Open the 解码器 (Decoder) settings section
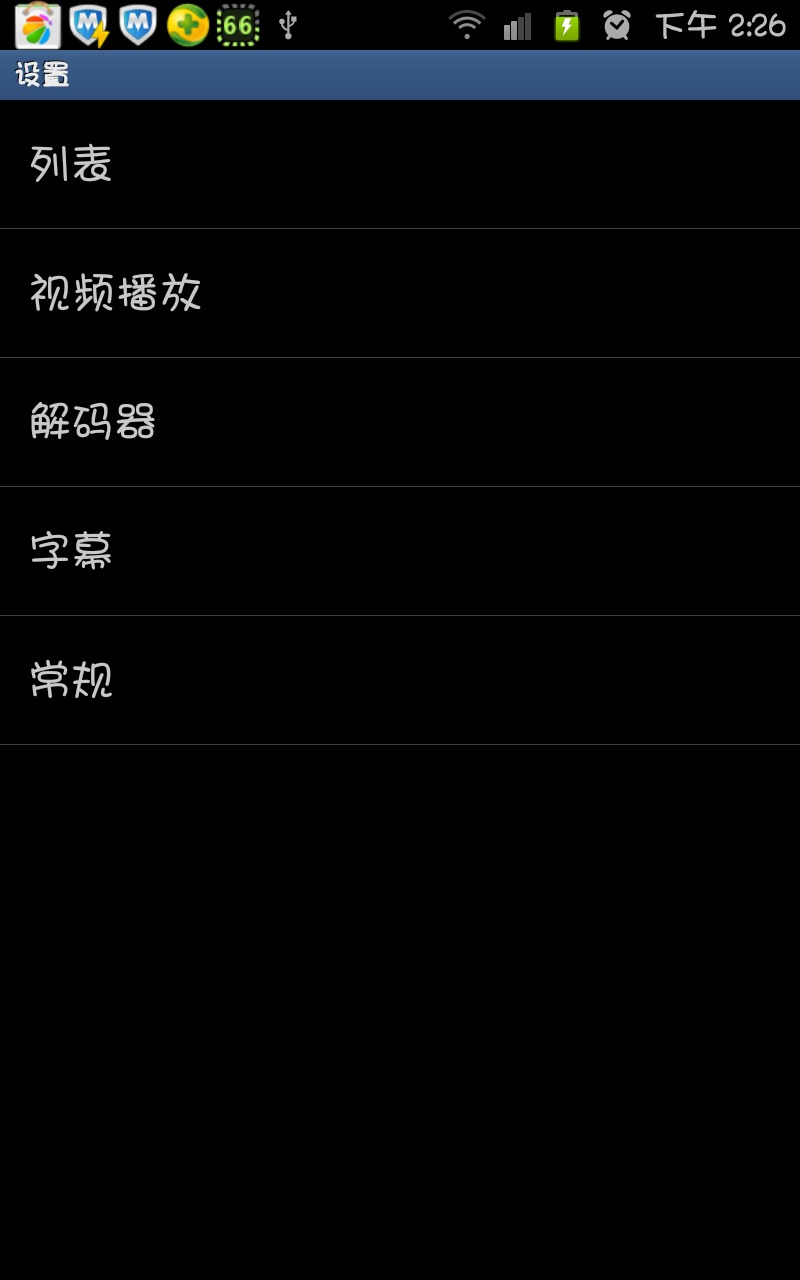800x1280 pixels. click(x=400, y=422)
